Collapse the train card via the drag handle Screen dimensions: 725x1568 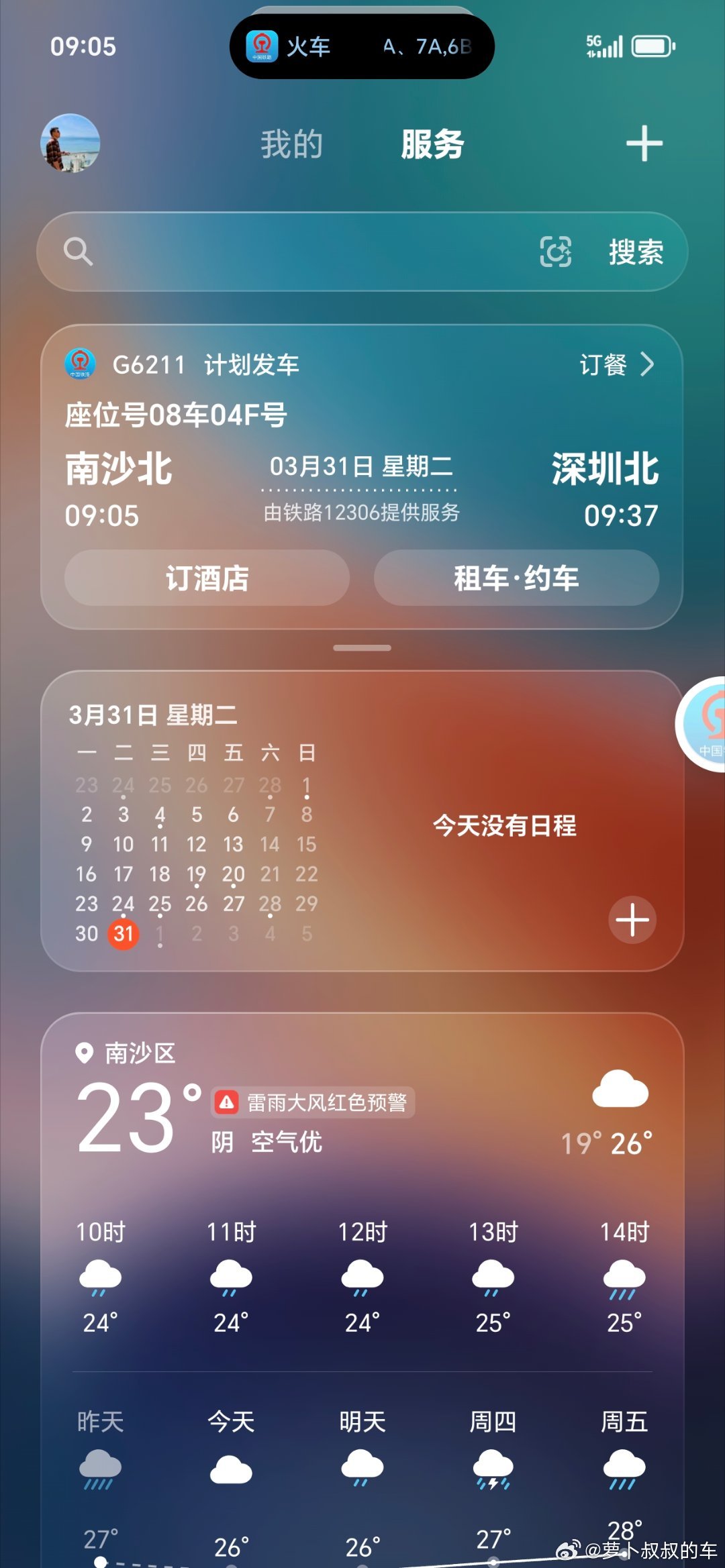pyautogui.click(x=362, y=648)
